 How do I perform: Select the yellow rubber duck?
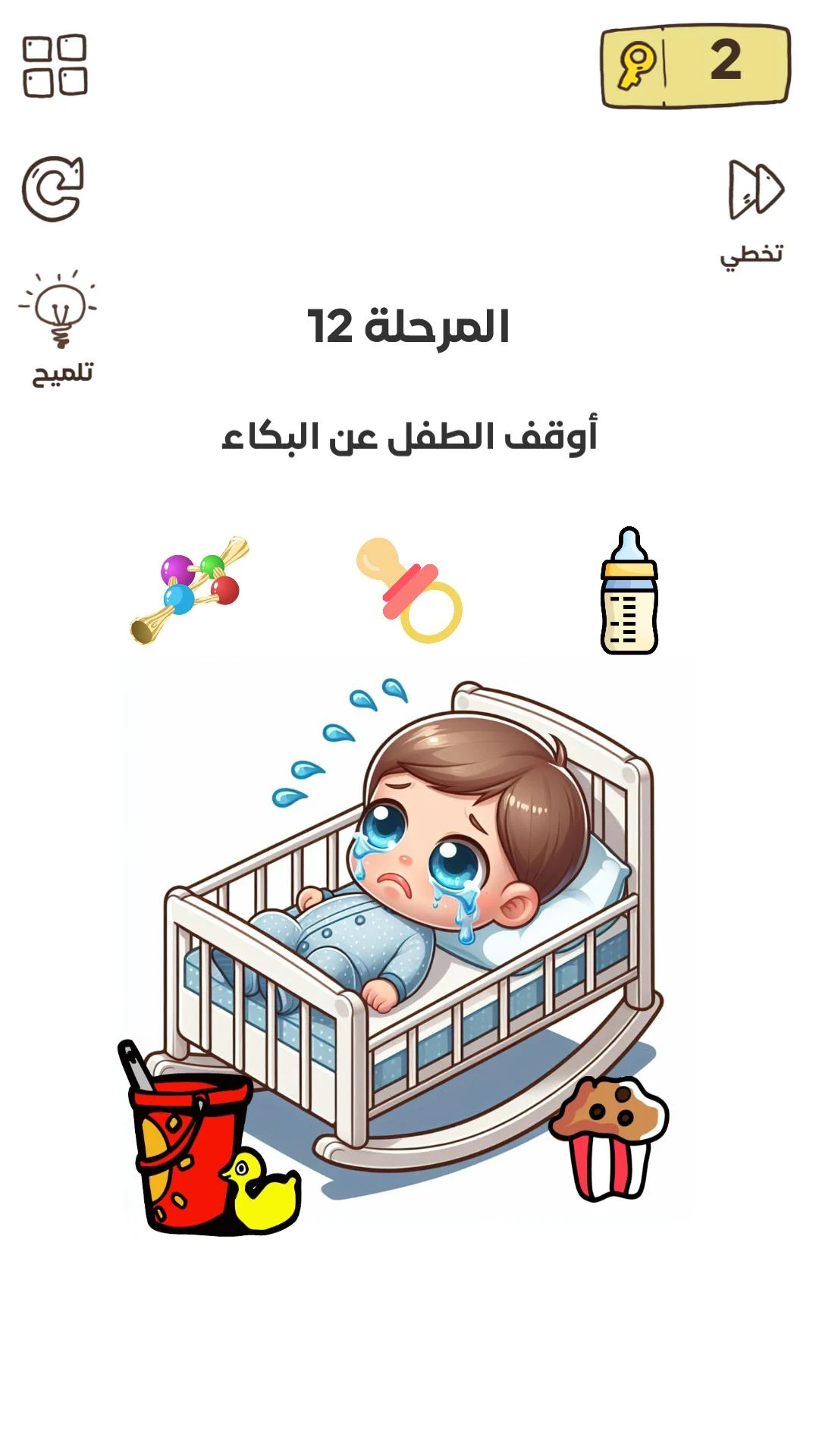click(x=262, y=1189)
